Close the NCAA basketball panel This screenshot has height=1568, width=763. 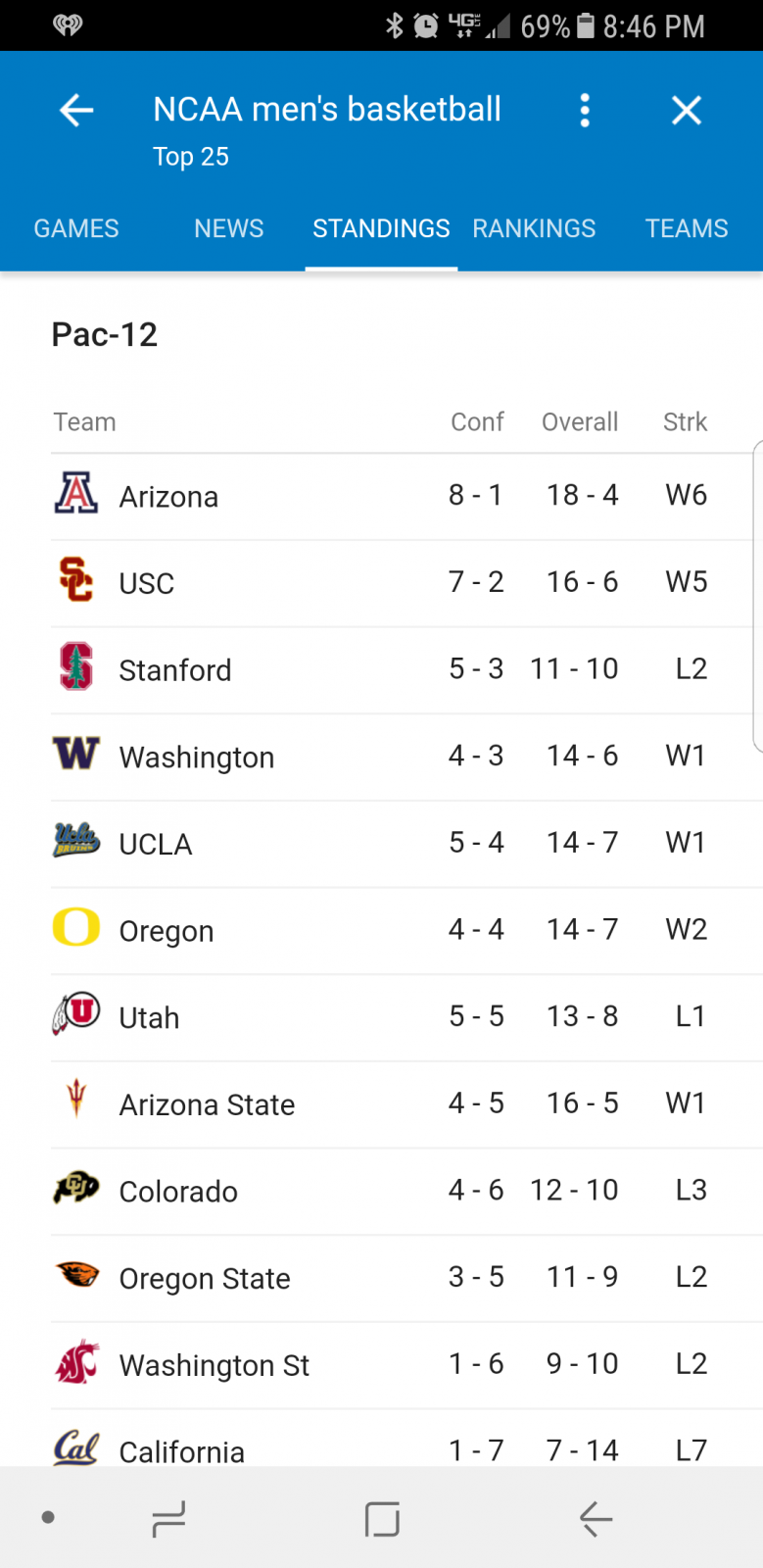pyautogui.click(x=687, y=110)
